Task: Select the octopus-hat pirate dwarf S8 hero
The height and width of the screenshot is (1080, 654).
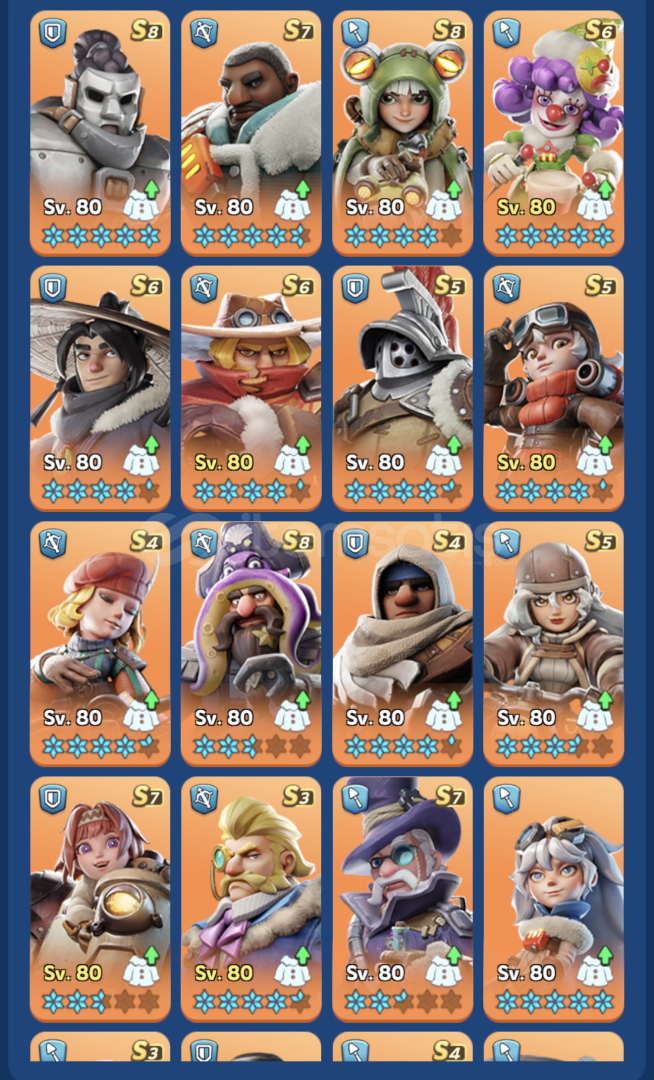Action: pyautogui.click(x=251, y=644)
